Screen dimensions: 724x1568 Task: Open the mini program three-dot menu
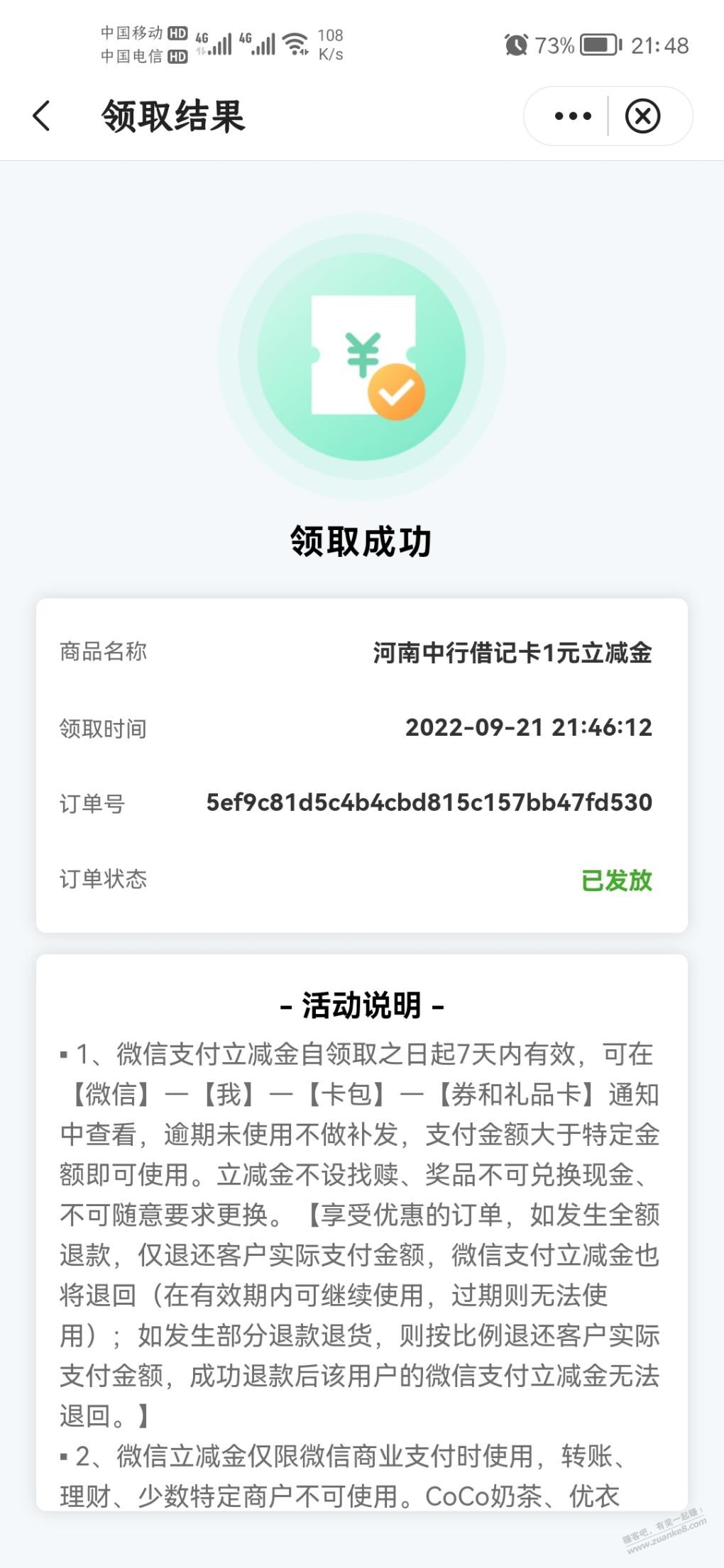[572, 116]
